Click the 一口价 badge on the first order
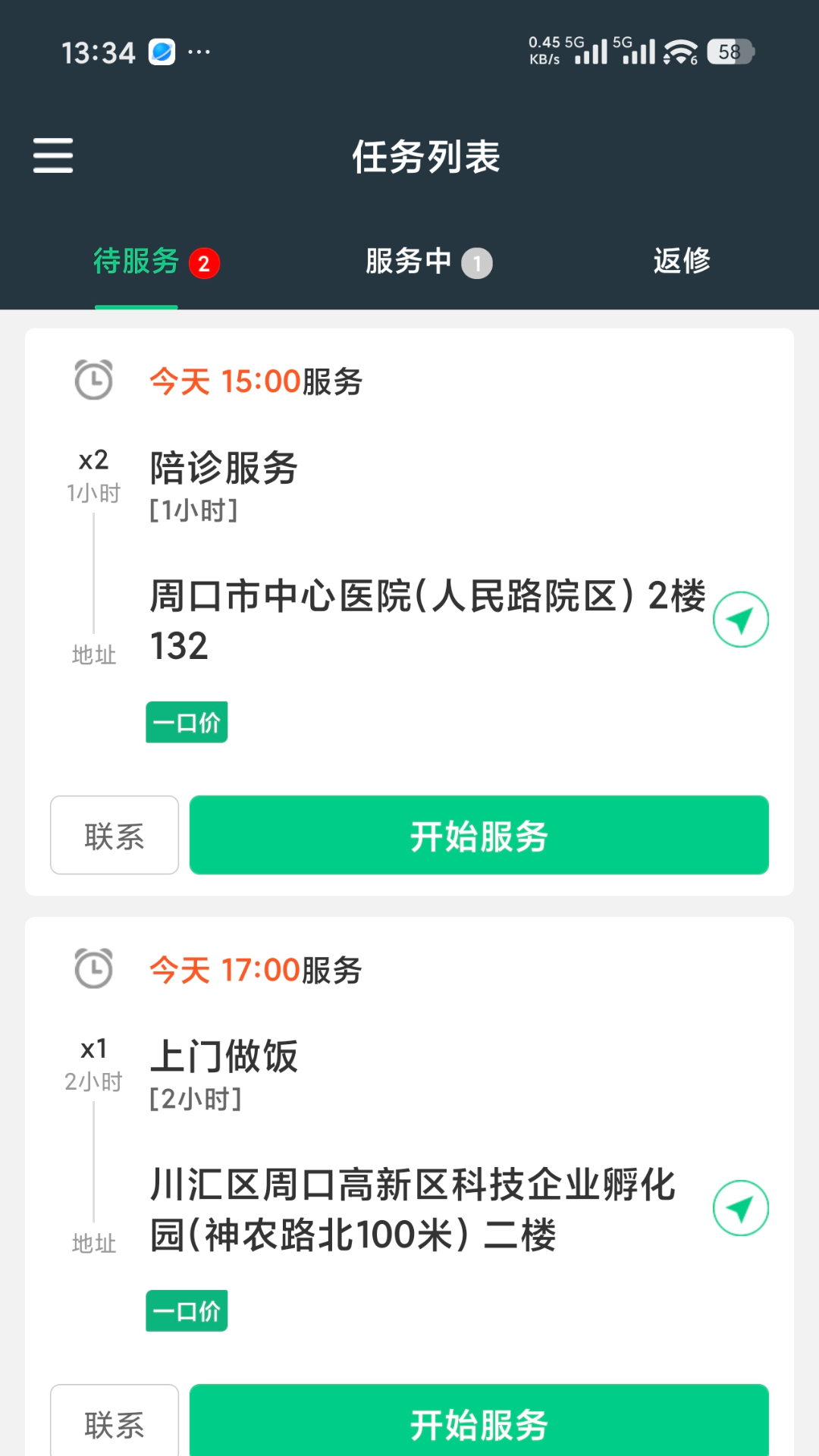Viewport: 819px width, 1456px height. point(187,722)
